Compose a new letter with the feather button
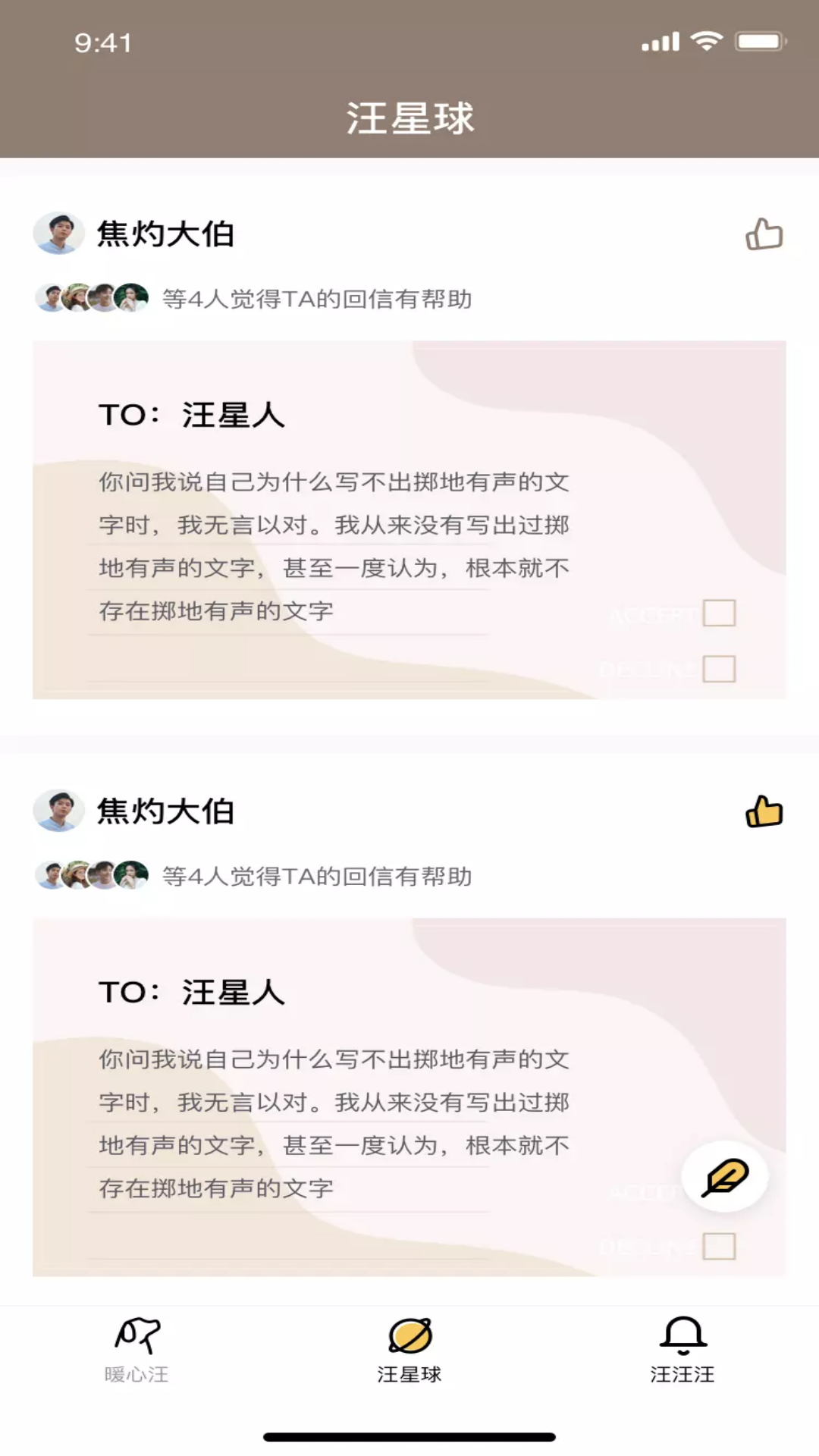Screen dimensions: 819x1456 click(x=725, y=1176)
